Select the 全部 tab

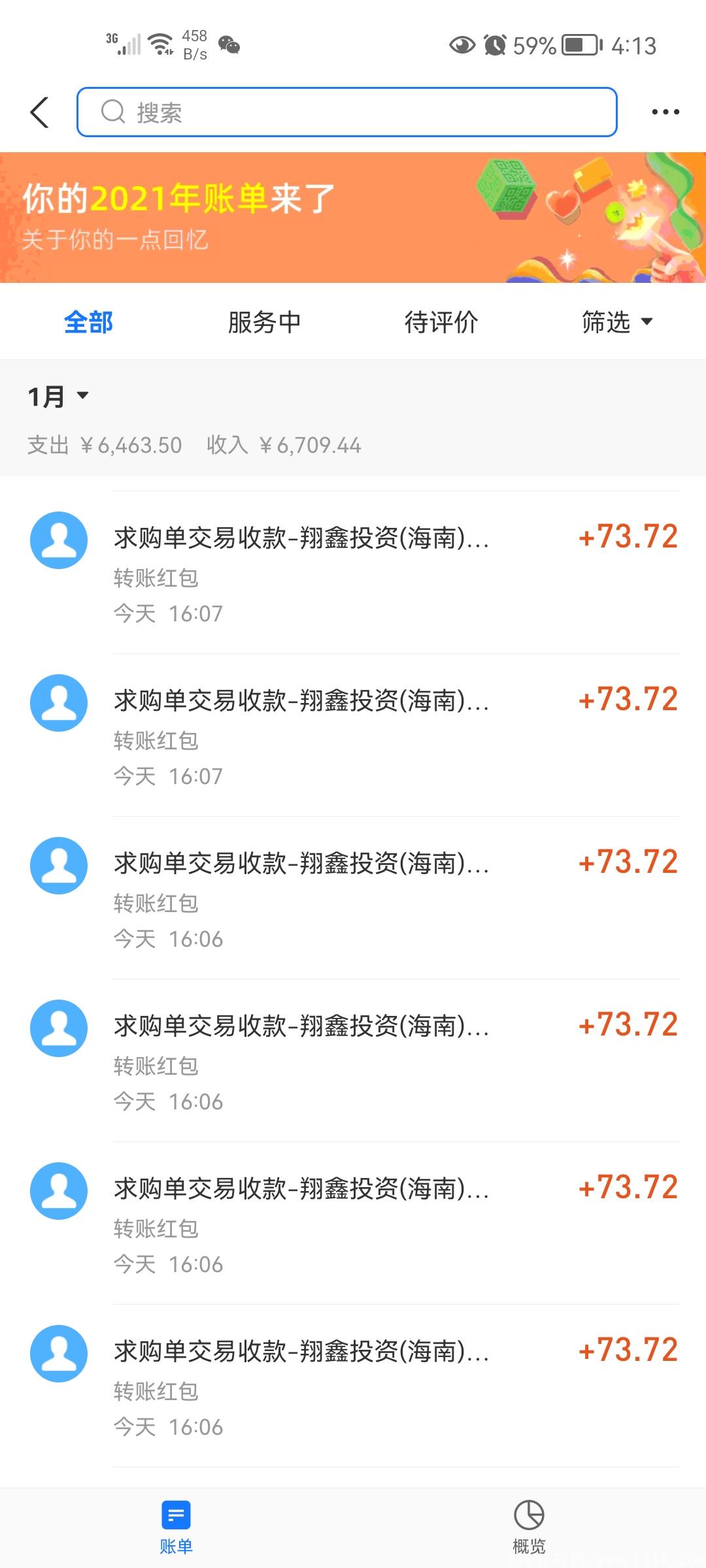(88, 322)
